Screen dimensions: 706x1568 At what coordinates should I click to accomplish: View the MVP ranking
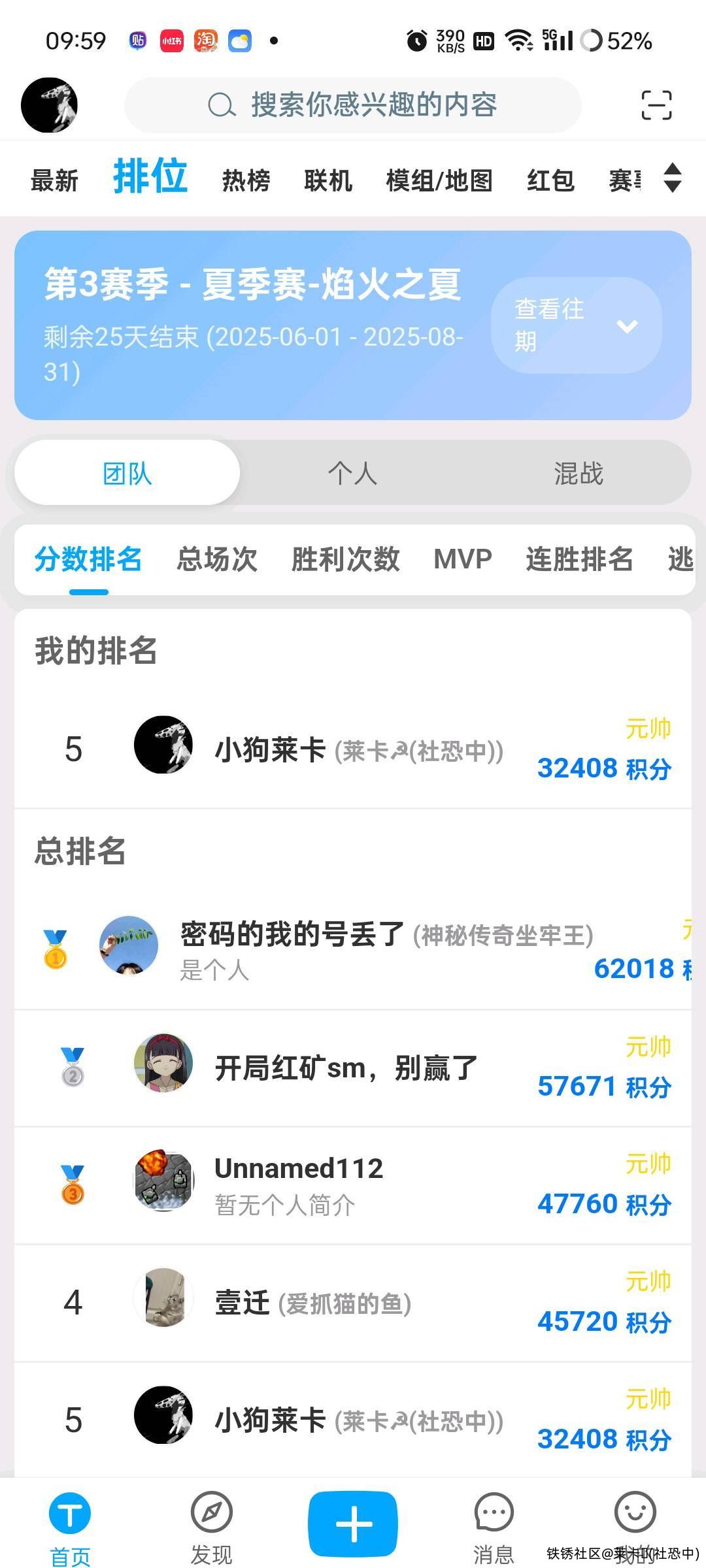tap(463, 559)
